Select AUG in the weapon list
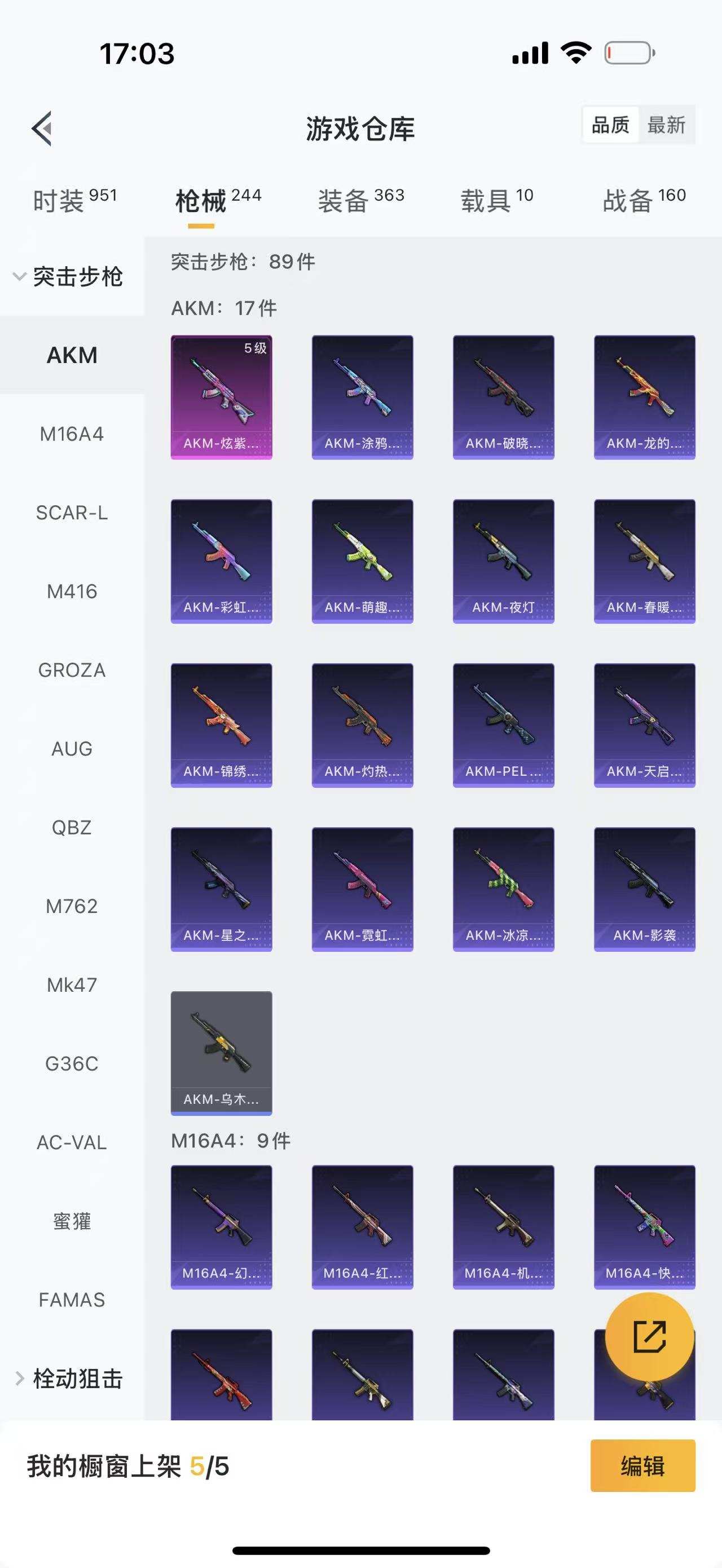The width and height of the screenshot is (722, 1568). [72, 749]
